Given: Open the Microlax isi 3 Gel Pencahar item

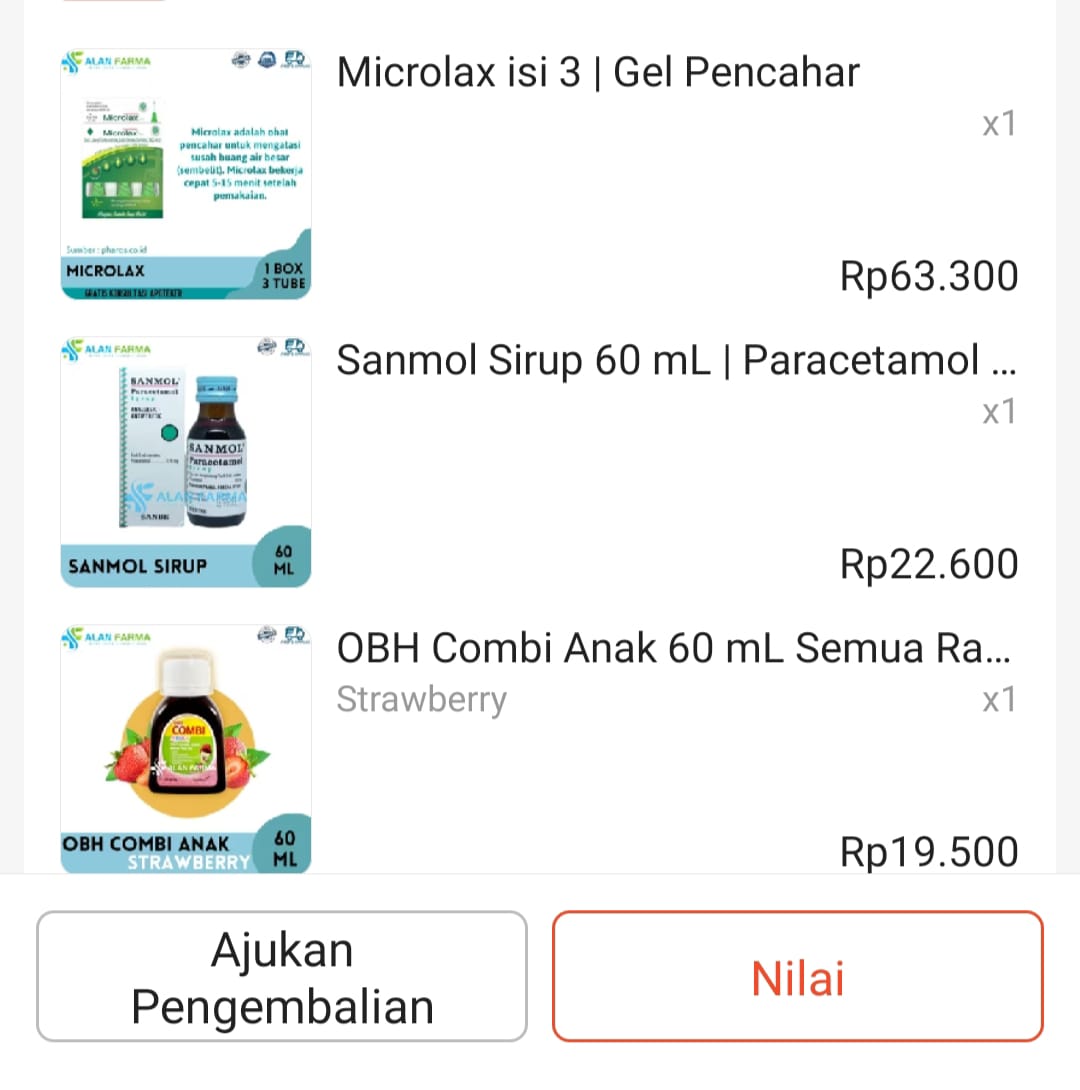Looking at the screenshot, I should [x=598, y=73].
